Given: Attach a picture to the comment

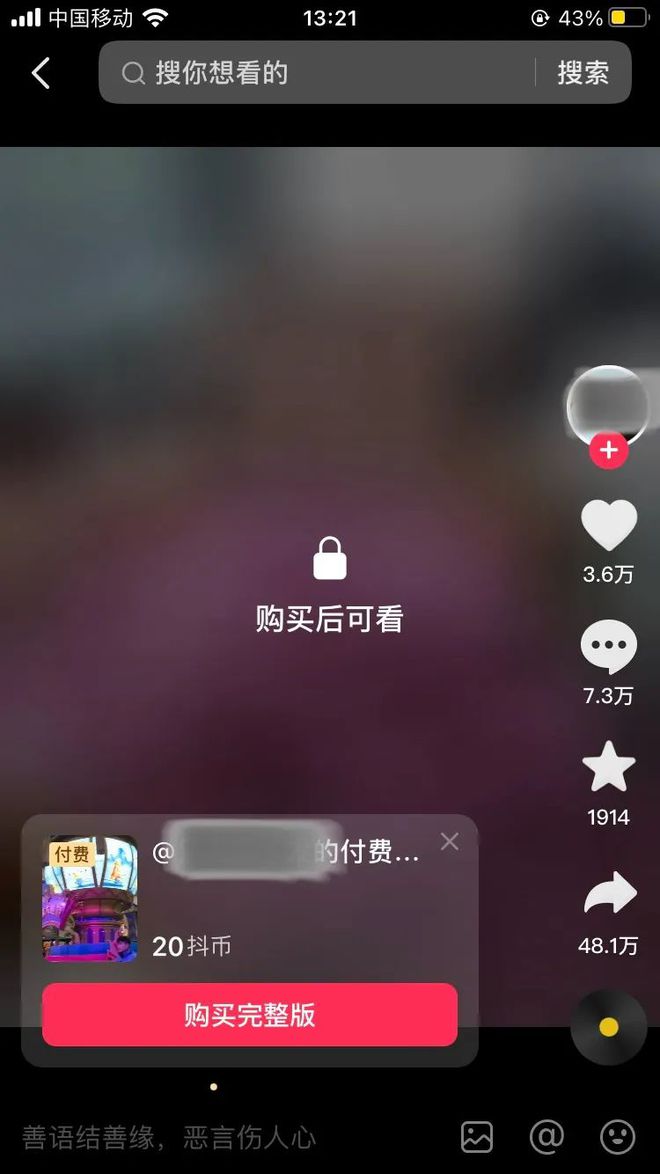Looking at the screenshot, I should tap(477, 1137).
